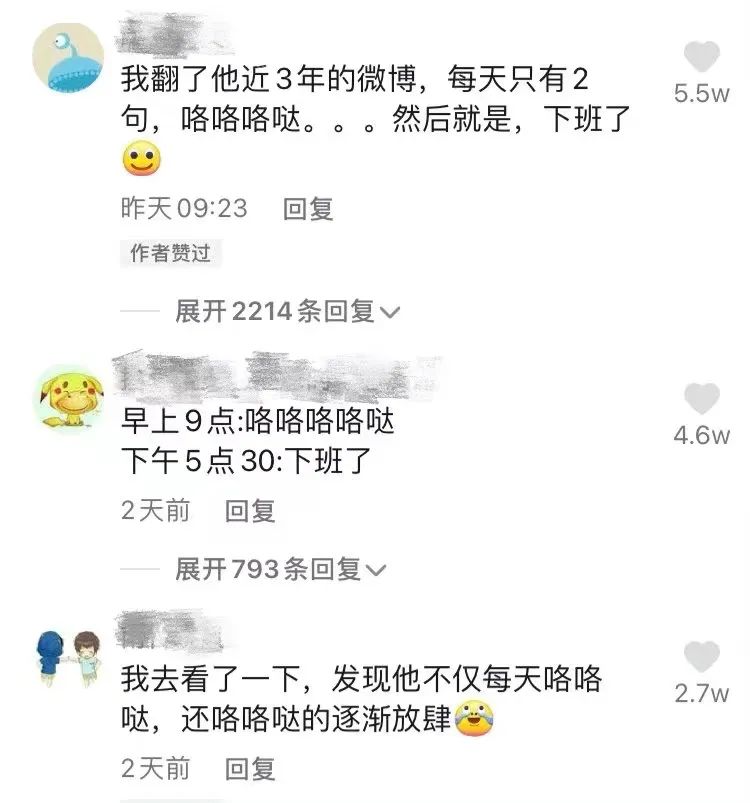This screenshot has height=803, width=750.
Task: Reply to the comment posted 昨天 09:23
Action: coord(307,209)
